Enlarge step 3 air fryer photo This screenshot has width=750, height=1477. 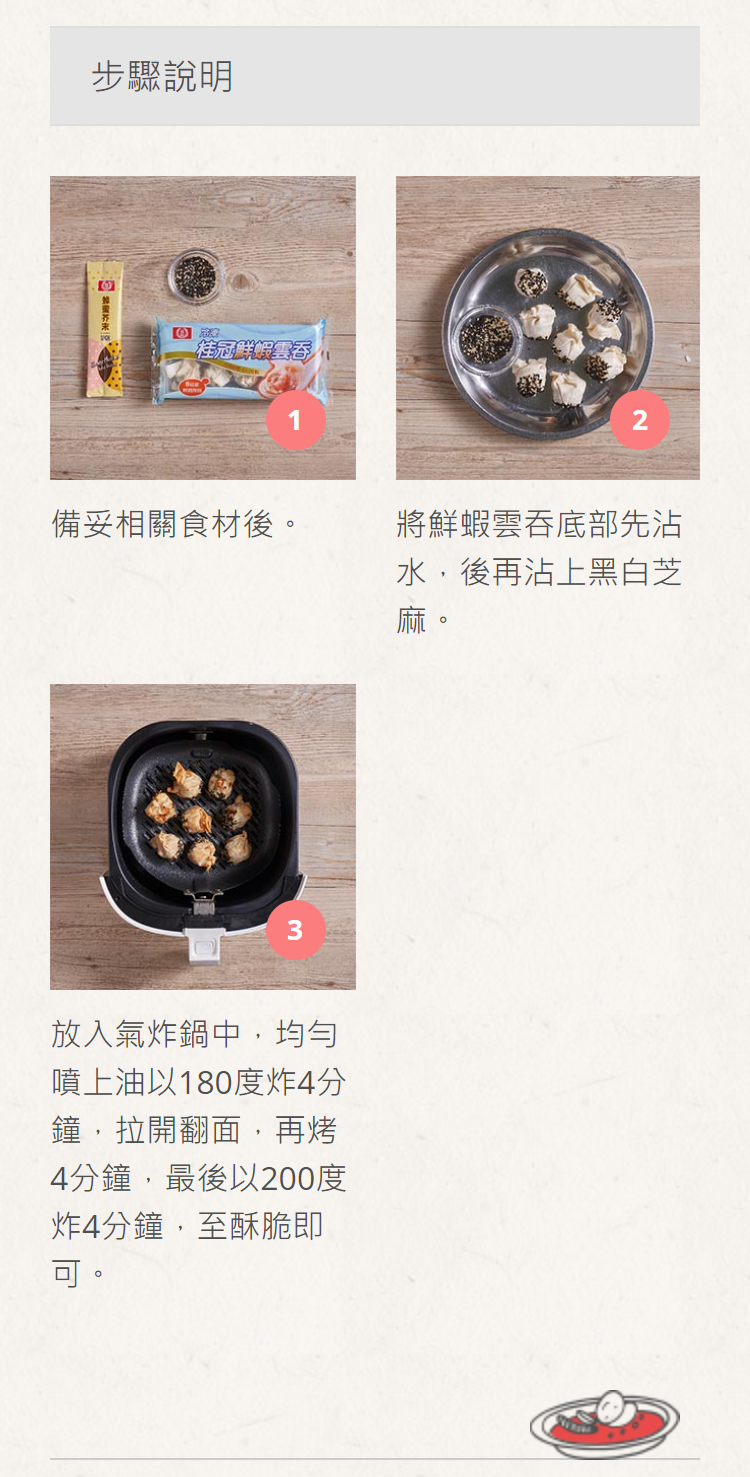point(203,836)
